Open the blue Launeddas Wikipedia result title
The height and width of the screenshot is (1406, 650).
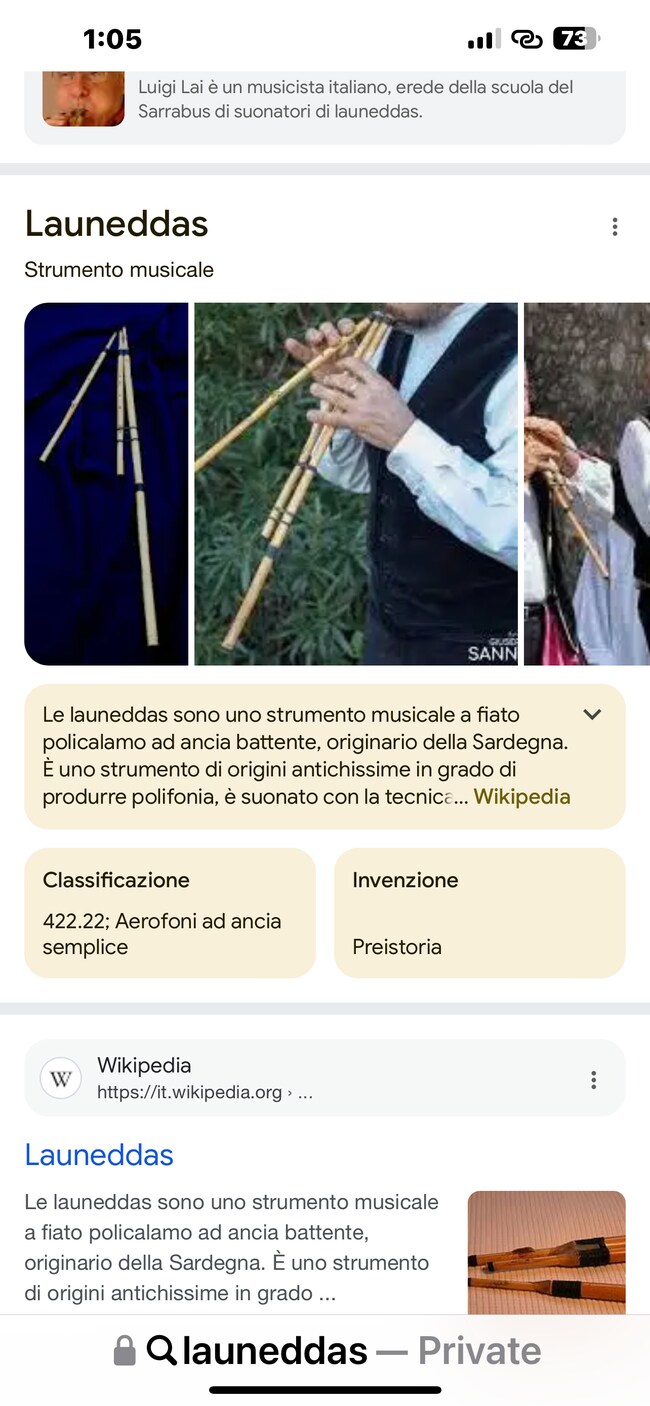99,1155
